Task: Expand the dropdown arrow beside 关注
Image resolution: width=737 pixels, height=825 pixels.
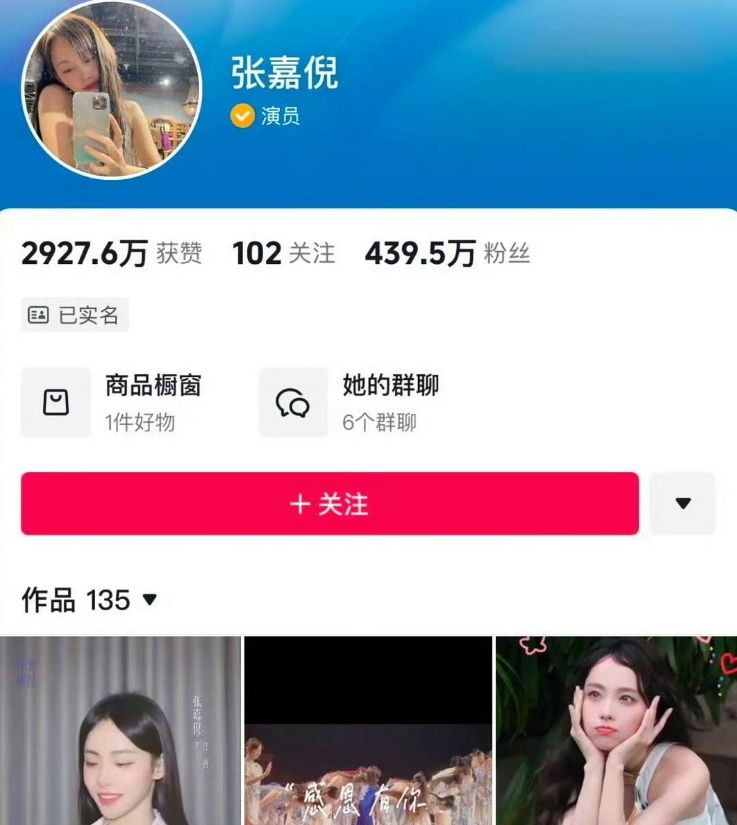Action: click(x=682, y=504)
